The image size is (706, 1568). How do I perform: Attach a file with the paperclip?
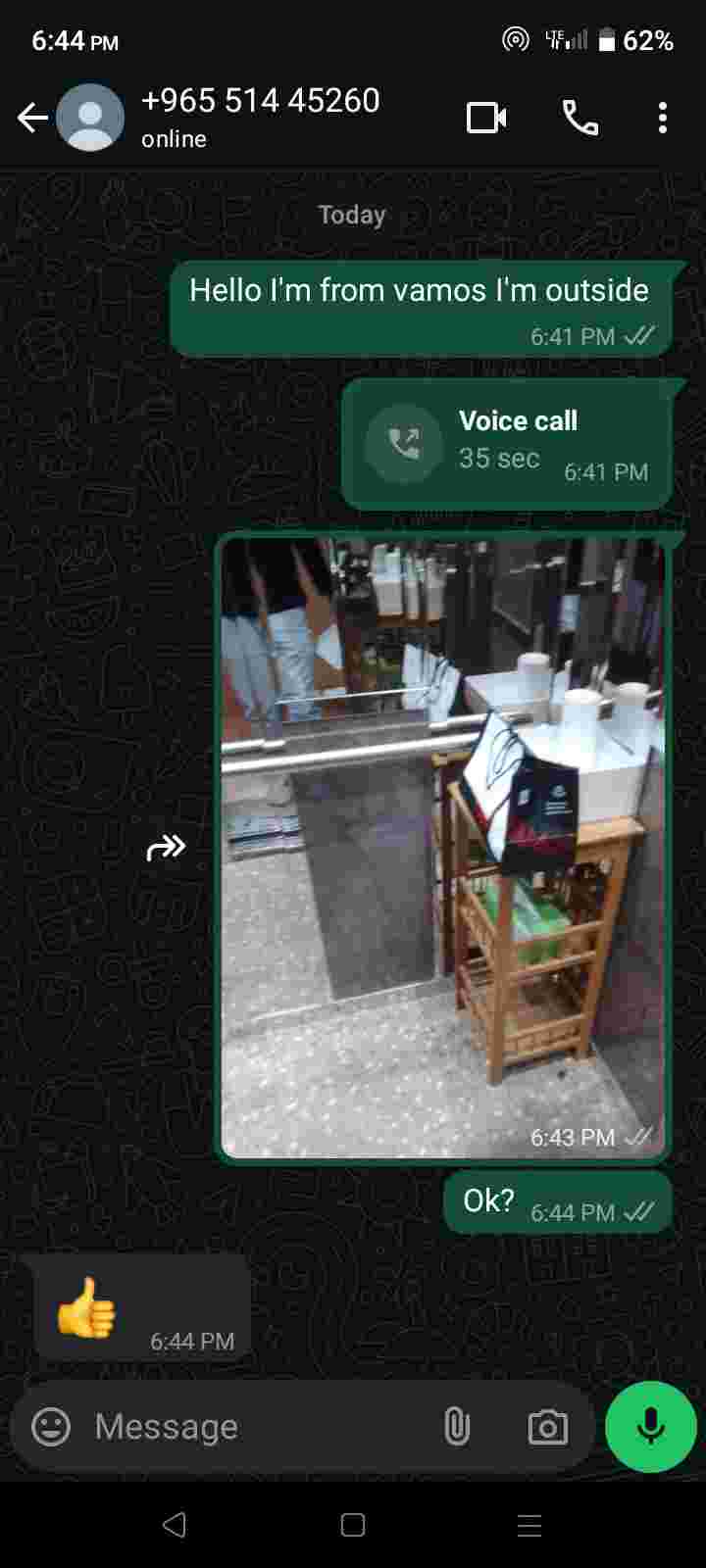click(457, 1427)
